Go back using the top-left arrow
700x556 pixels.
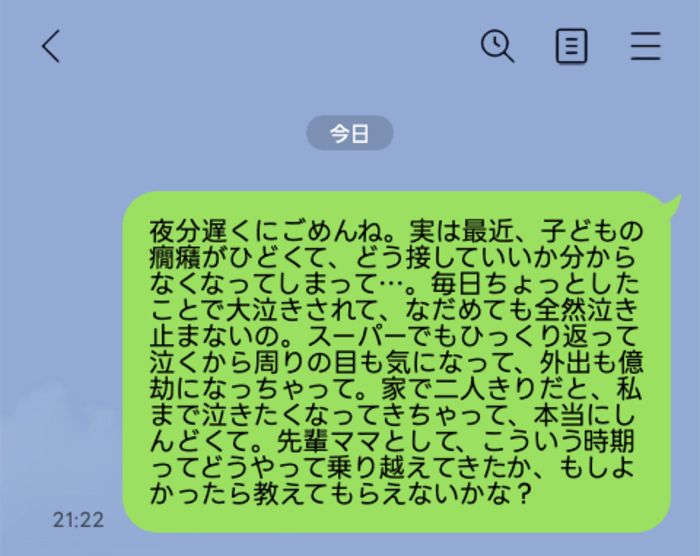point(50,46)
